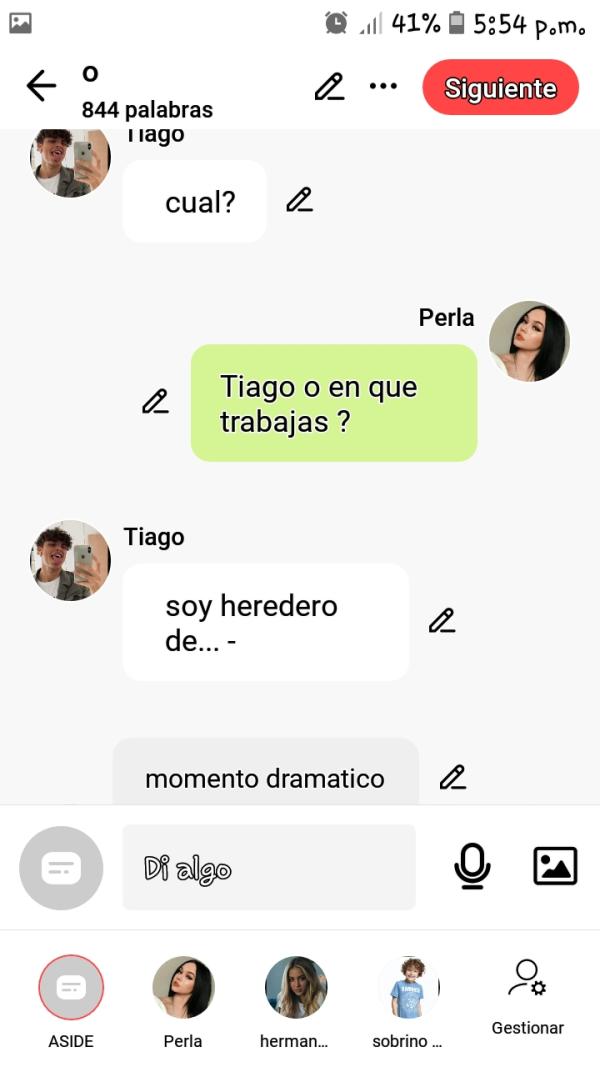Focus the "Di algo" text field

point(268,867)
